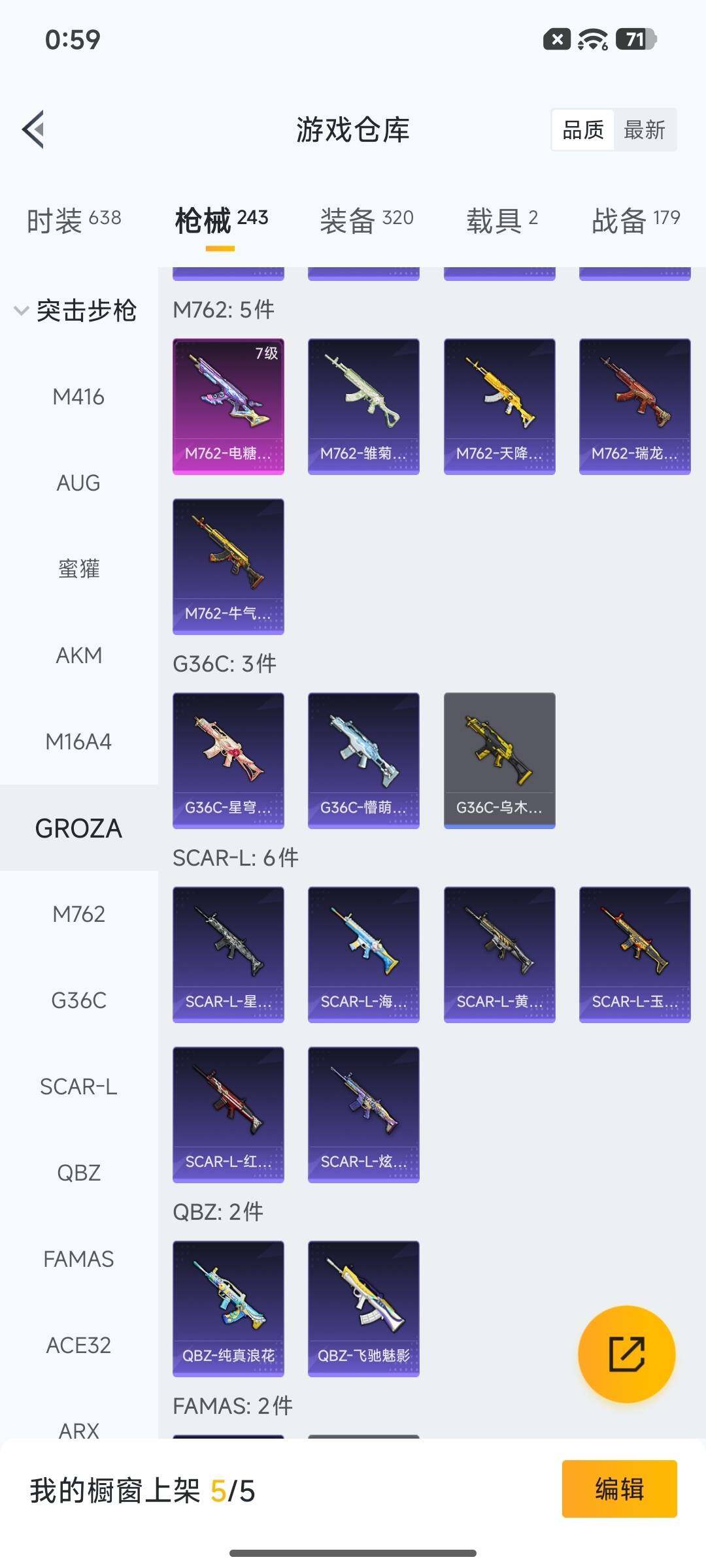Open the 装备 tab

pyautogui.click(x=366, y=220)
